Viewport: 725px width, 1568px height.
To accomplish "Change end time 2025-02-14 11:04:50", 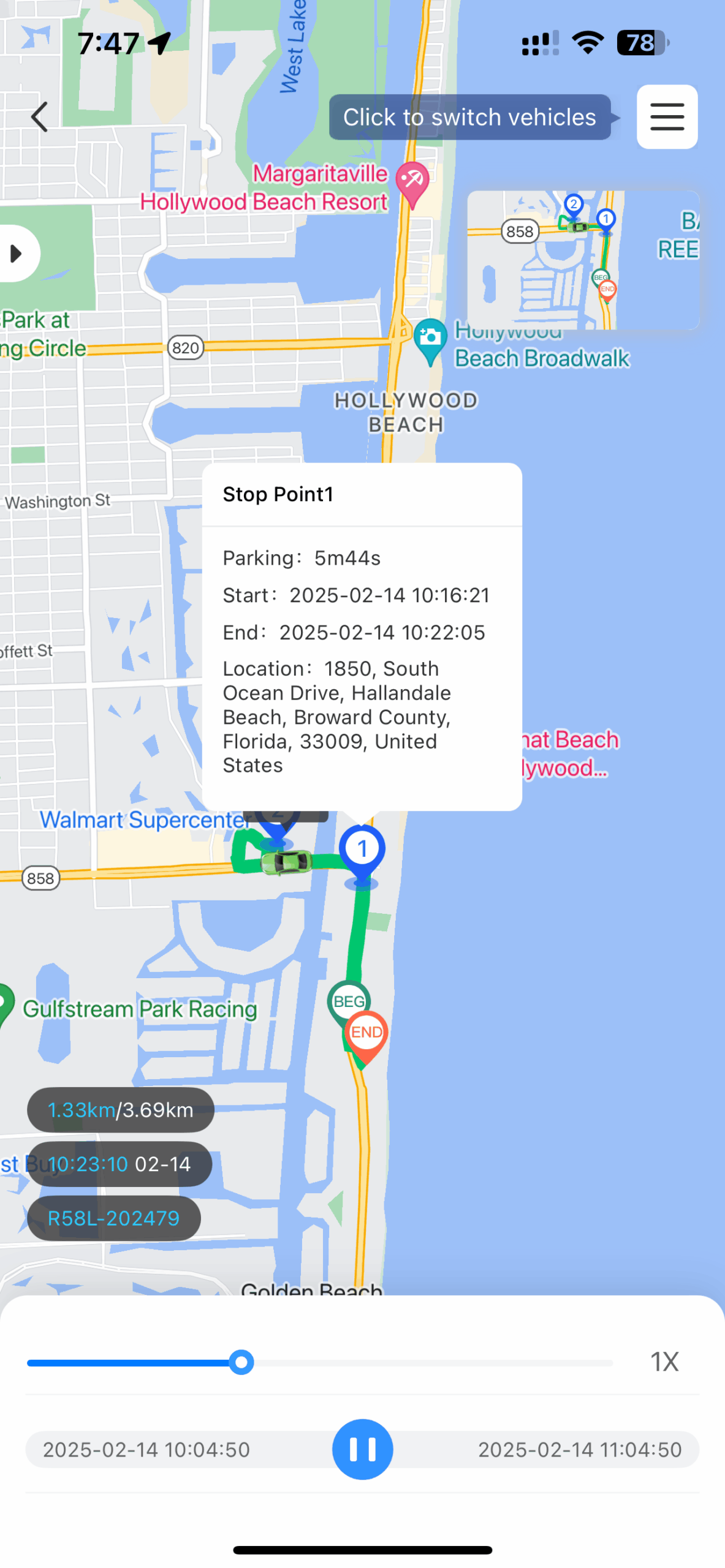I will [x=579, y=1449].
